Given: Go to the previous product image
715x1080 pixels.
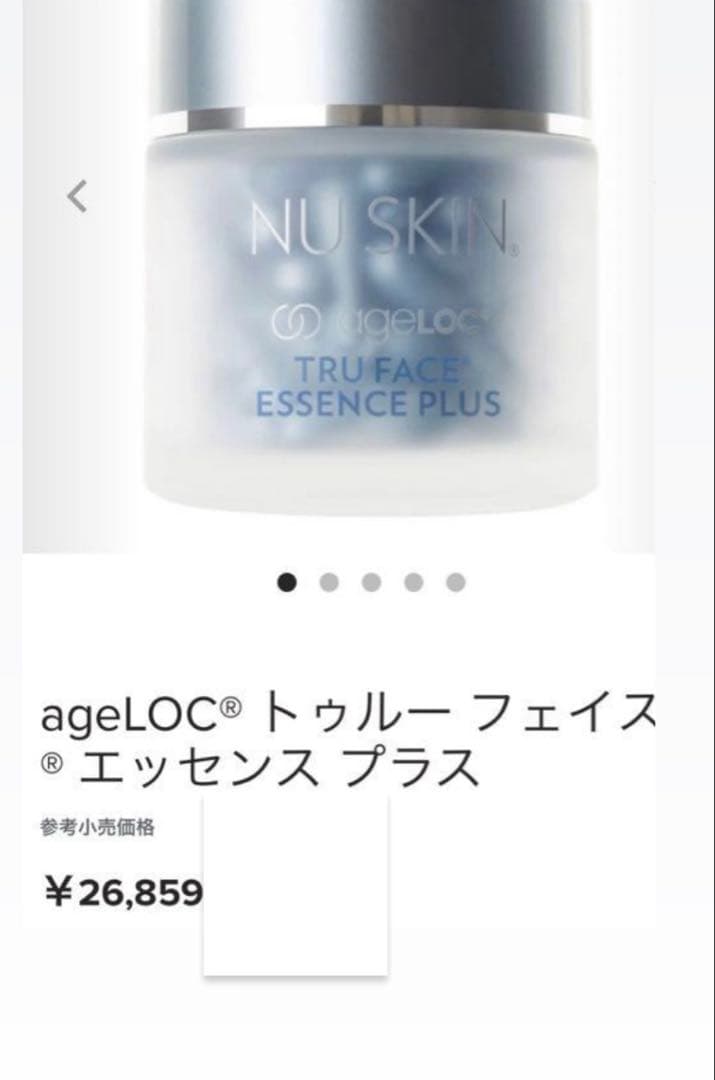Looking at the screenshot, I should coord(77,196).
